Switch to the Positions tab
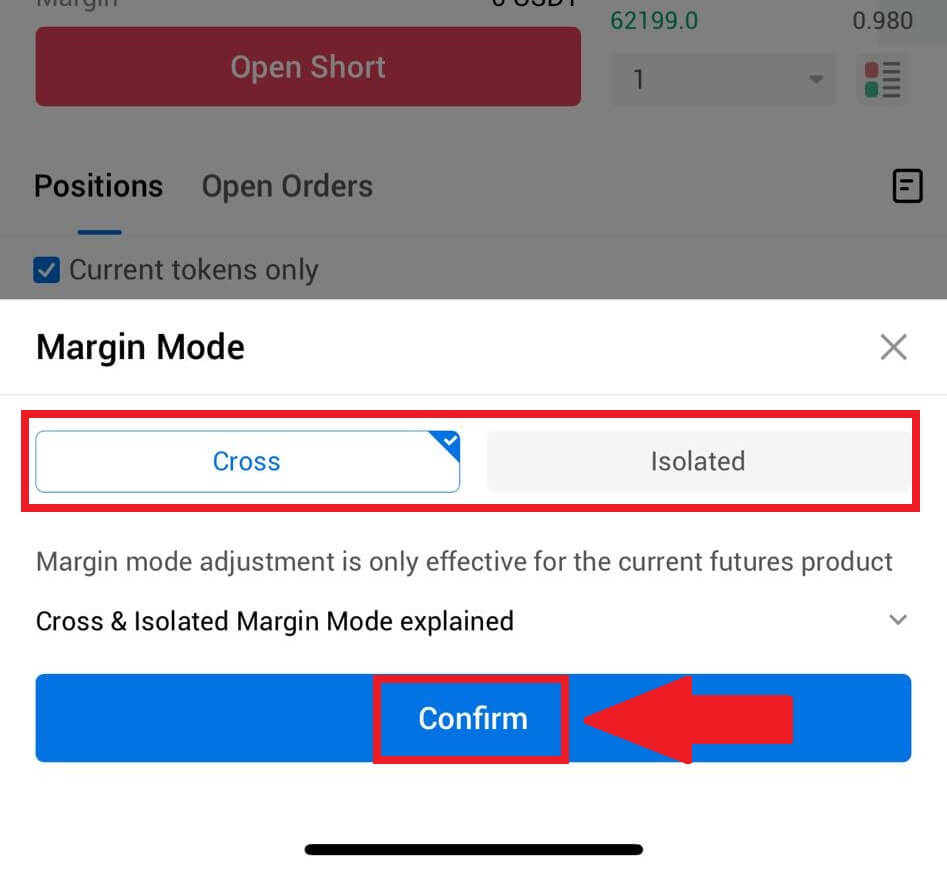947x873 pixels. click(x=98, y=186)
